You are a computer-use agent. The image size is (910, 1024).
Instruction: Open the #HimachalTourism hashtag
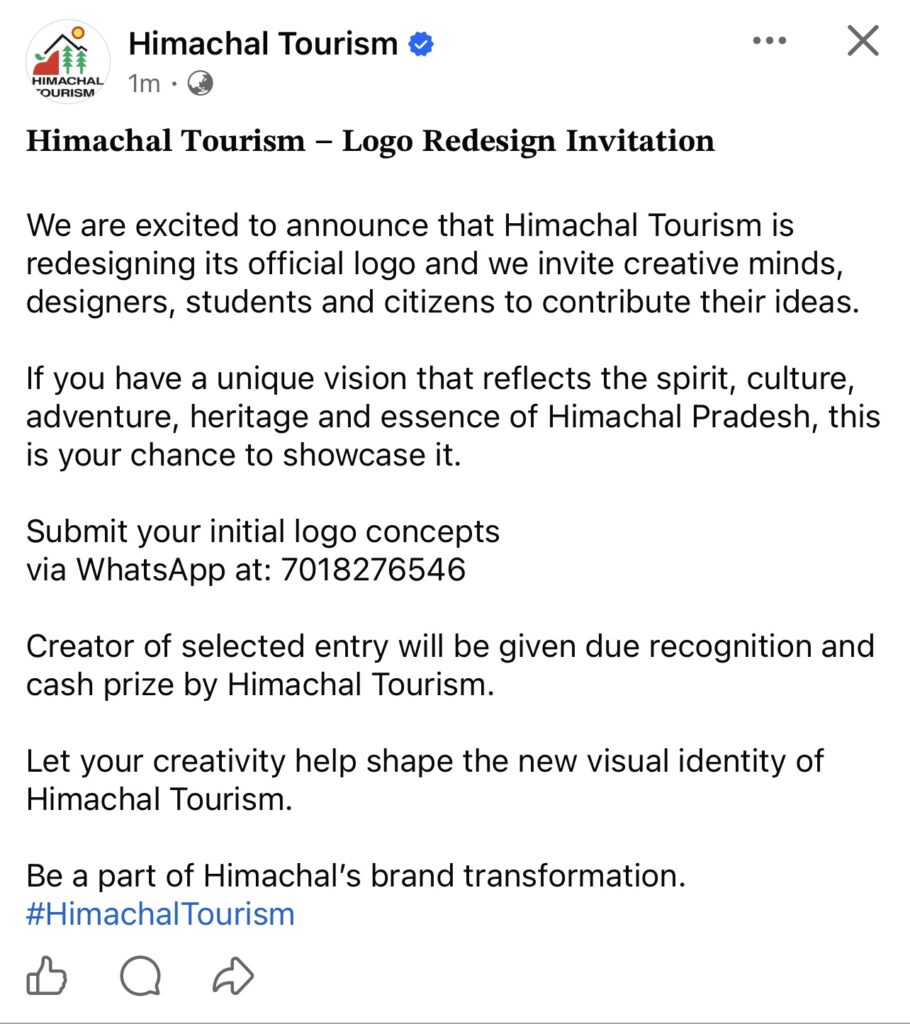pos(160,914)
